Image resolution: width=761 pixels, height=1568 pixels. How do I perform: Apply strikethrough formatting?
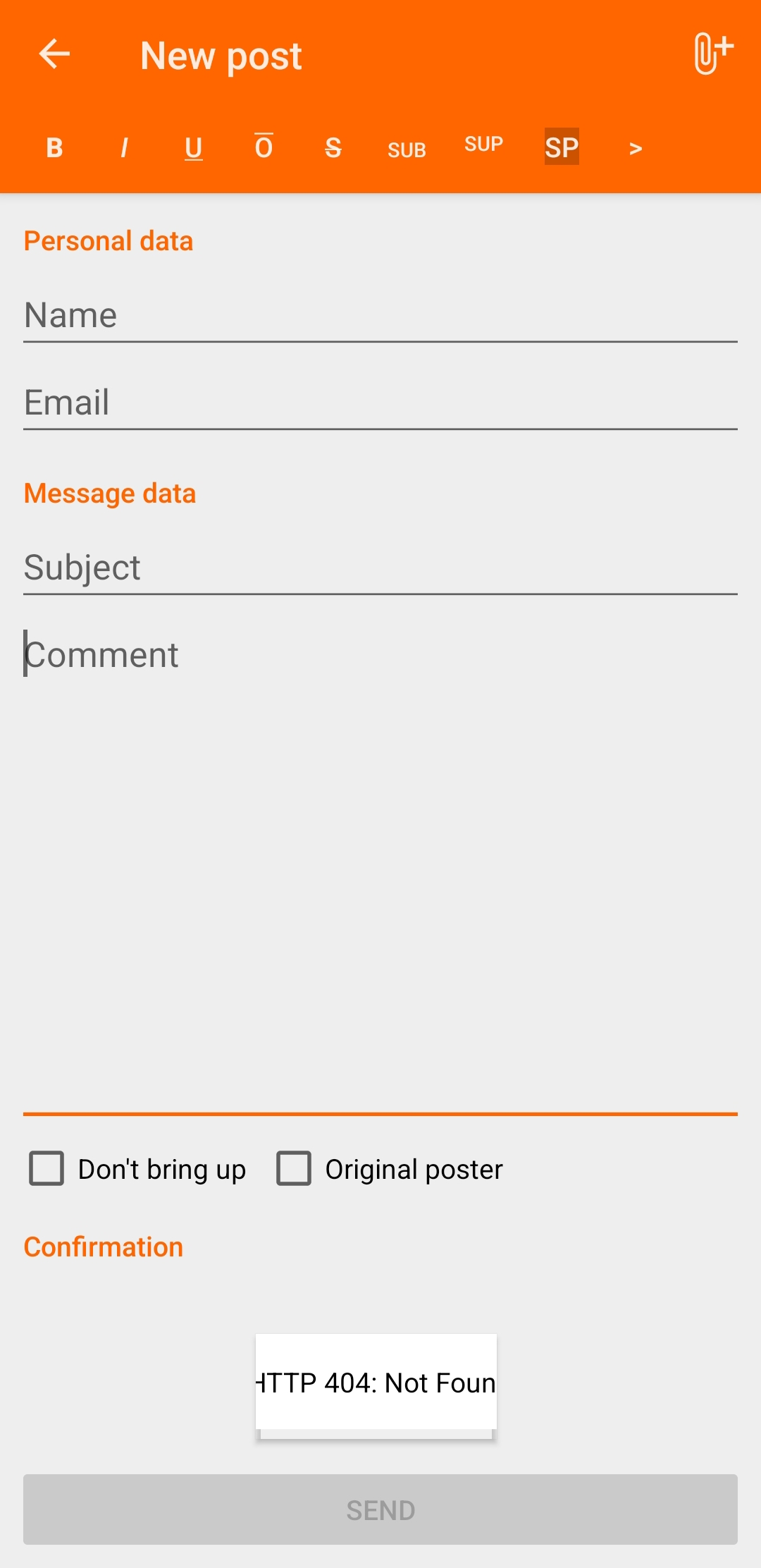click(333, 147)
